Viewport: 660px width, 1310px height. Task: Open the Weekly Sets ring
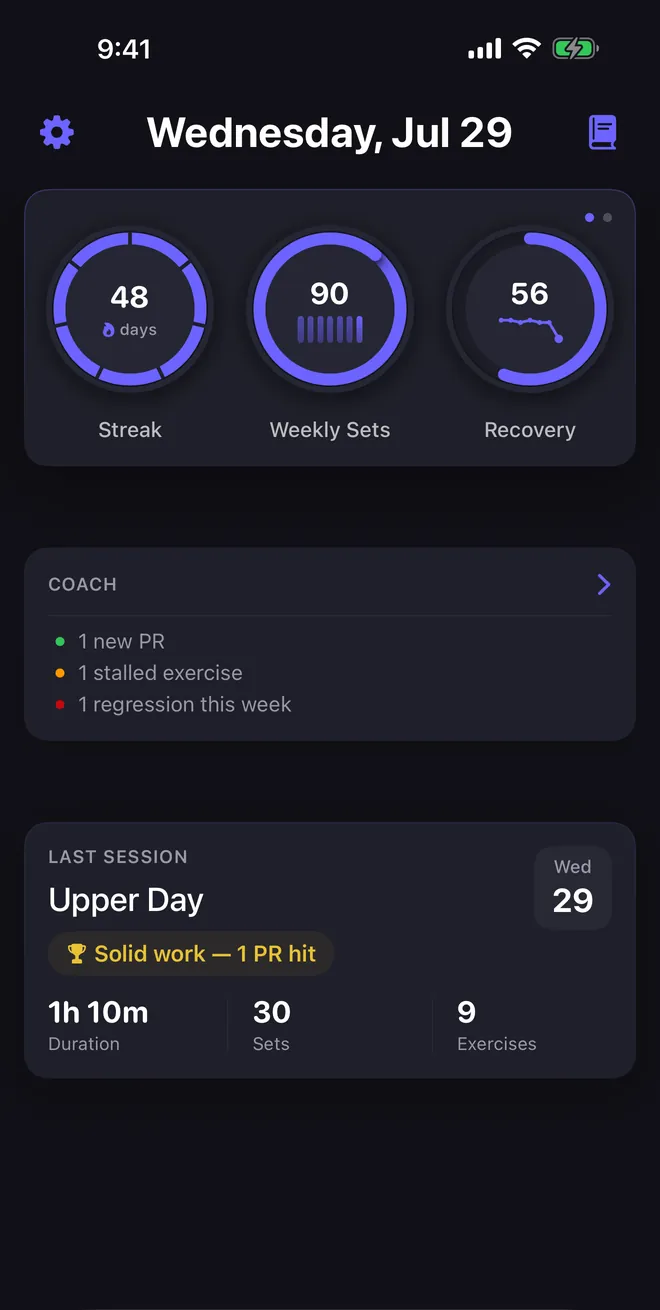(x=330, y=310)
